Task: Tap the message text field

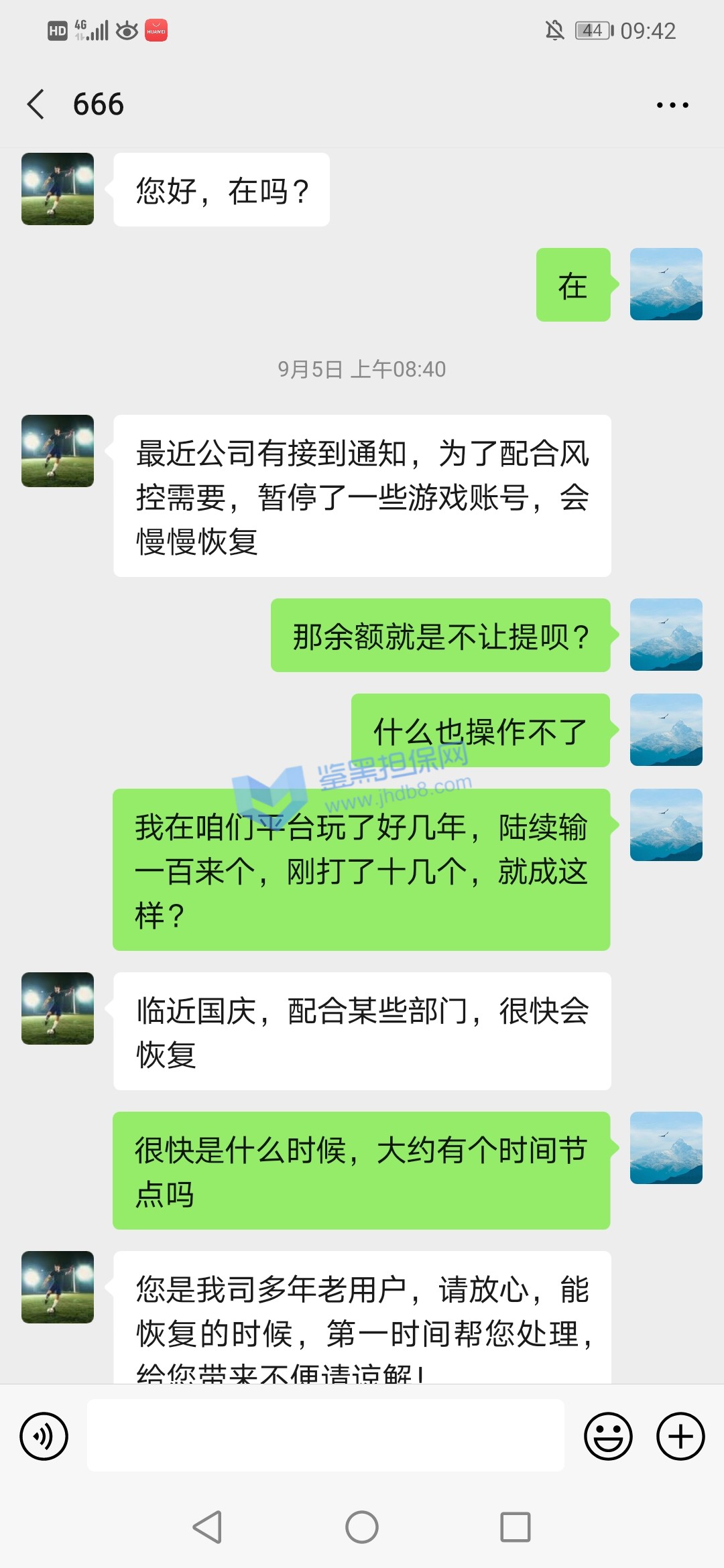Action: pyautogui.click(x=325, y=1435)
